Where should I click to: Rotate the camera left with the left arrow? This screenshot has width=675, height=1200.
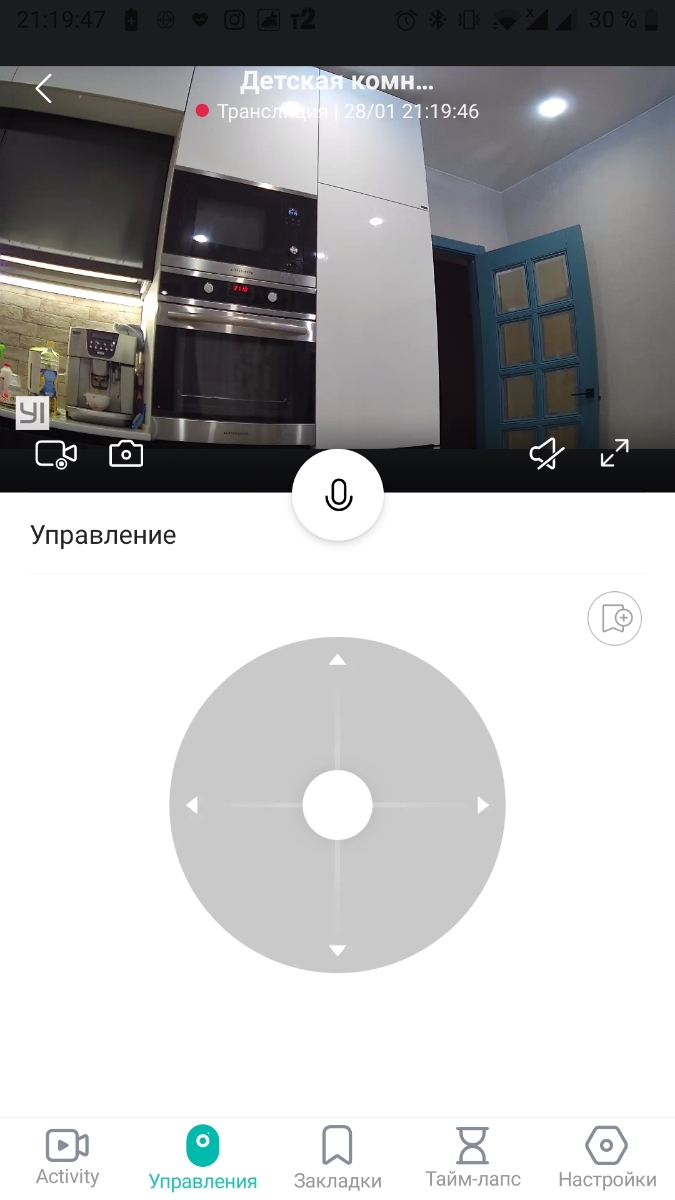[192, 805]
